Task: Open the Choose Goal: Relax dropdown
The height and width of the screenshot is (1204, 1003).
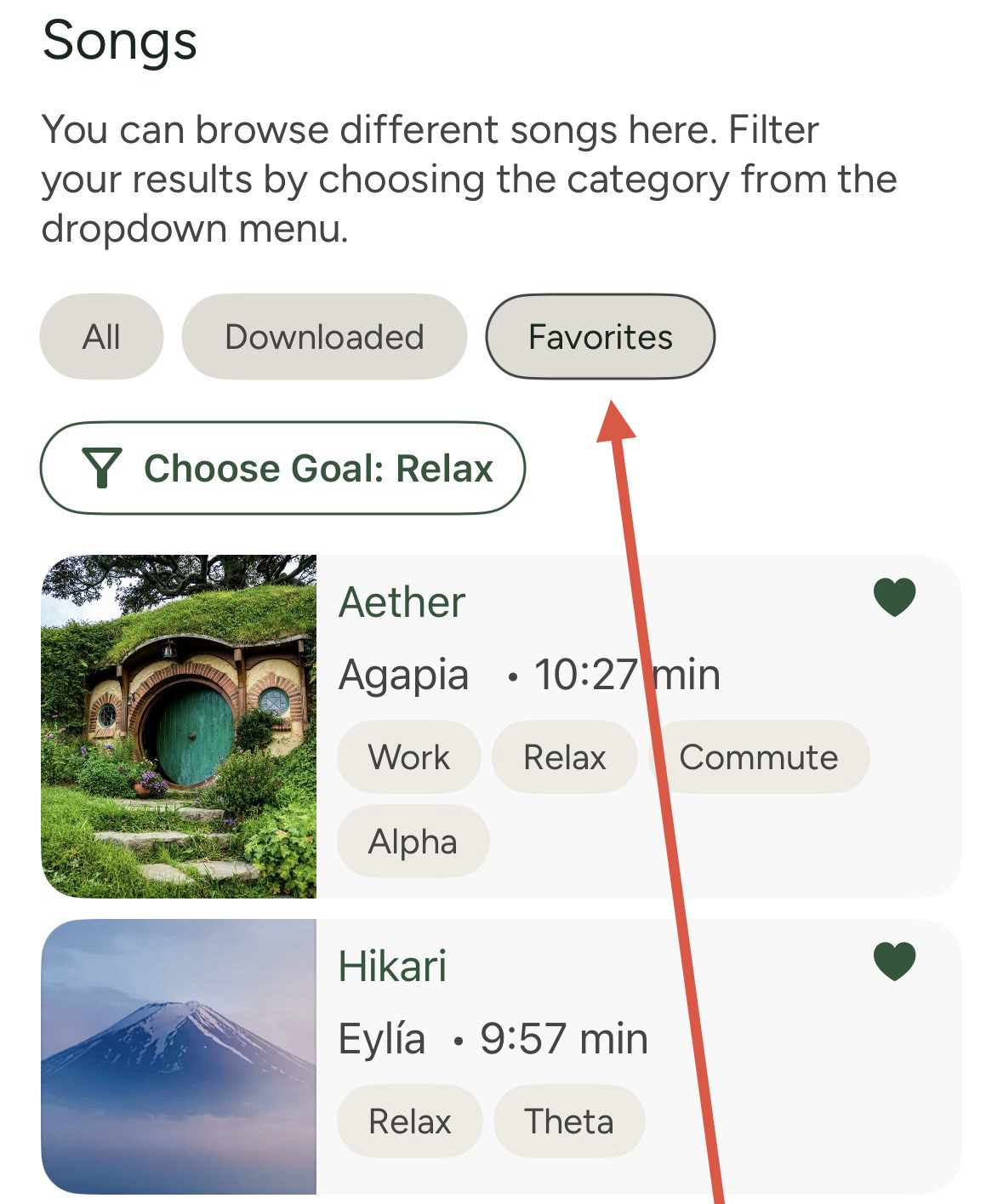Action: point(282,468)
